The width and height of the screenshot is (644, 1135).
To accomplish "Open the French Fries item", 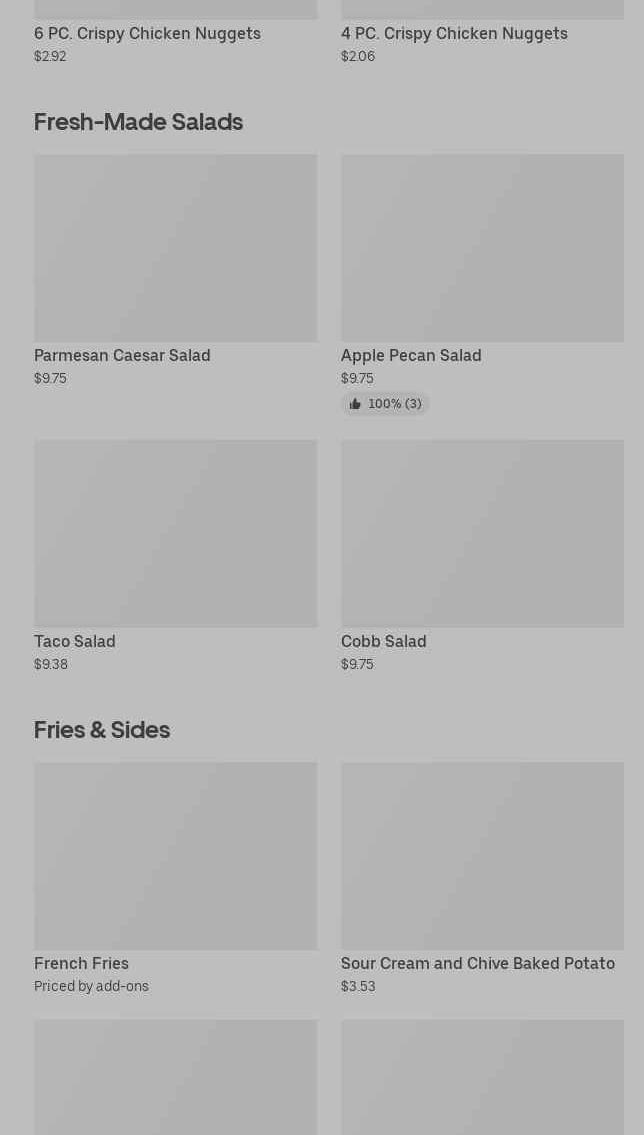I will pos(175,878).
